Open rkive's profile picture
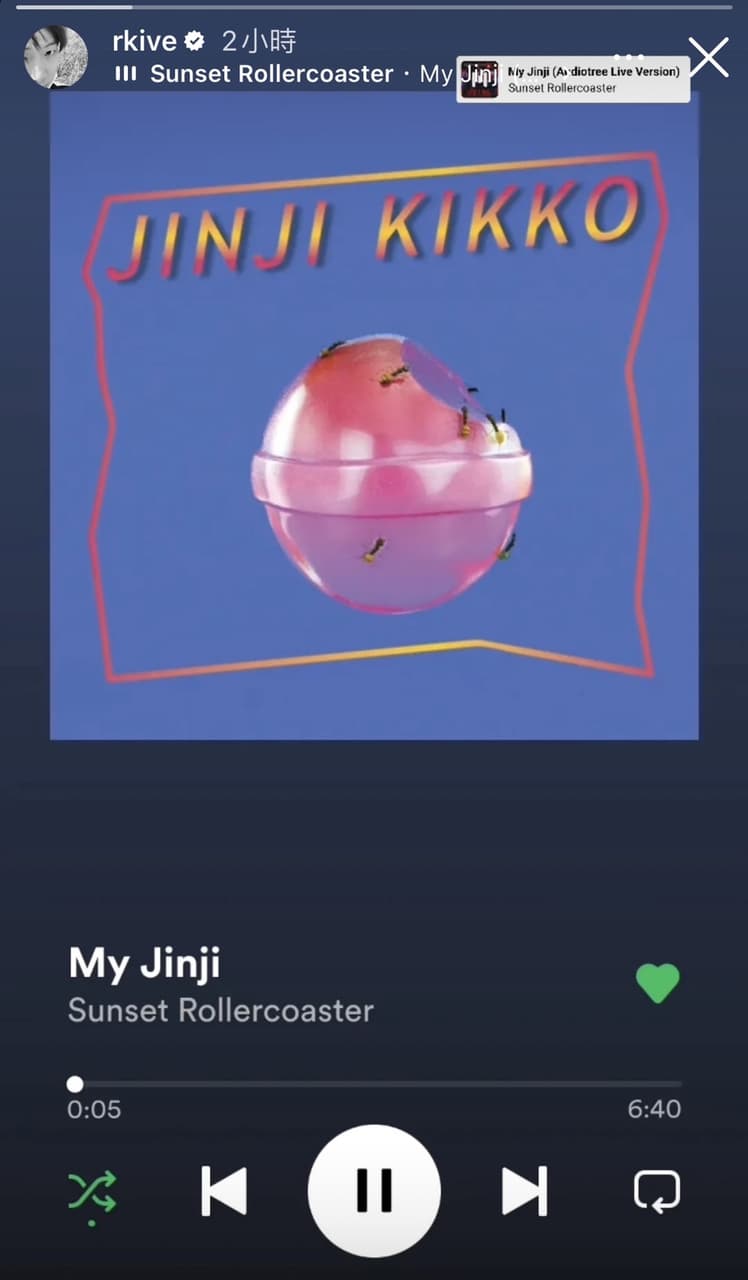This screenshot has width=748, height=1280. click(55, 57)
